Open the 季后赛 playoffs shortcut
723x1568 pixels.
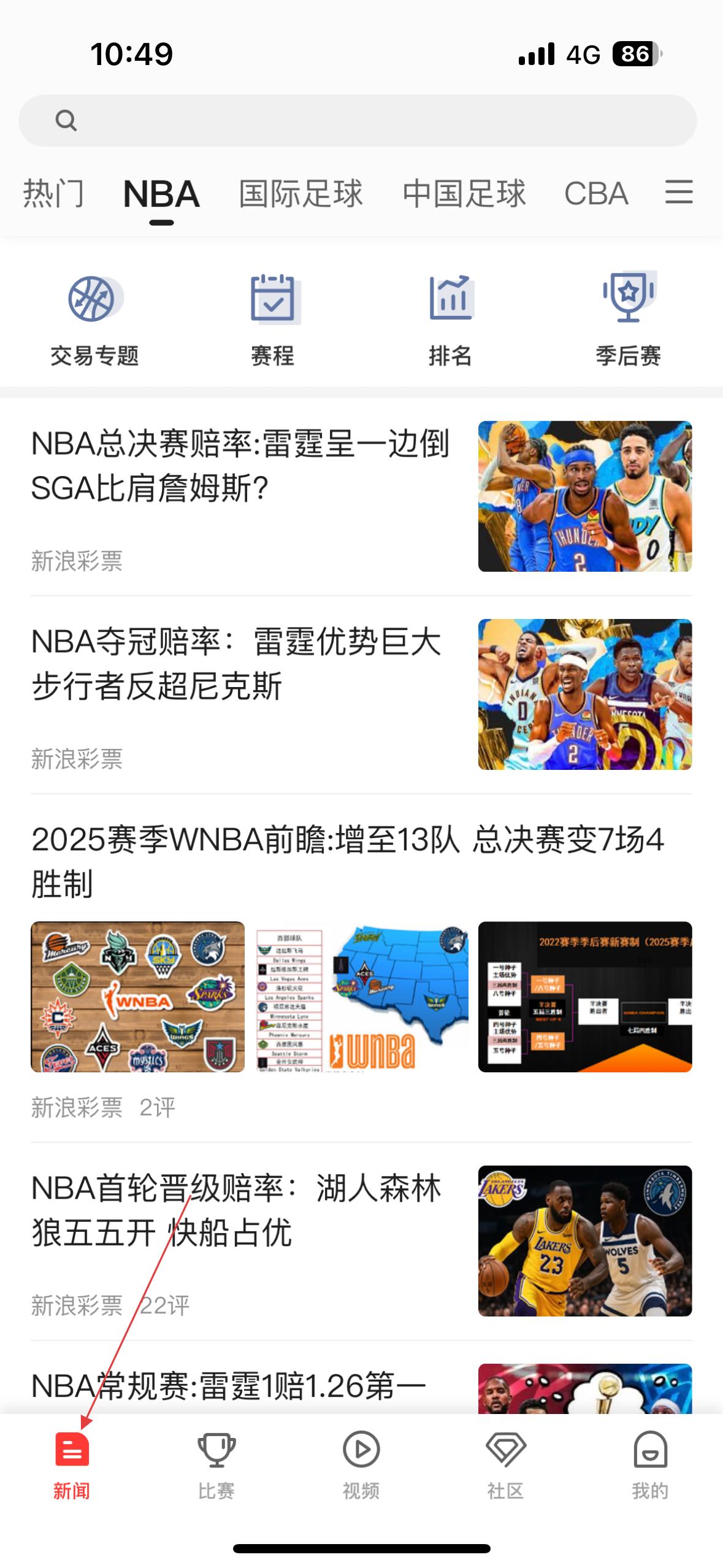[628, 320]
